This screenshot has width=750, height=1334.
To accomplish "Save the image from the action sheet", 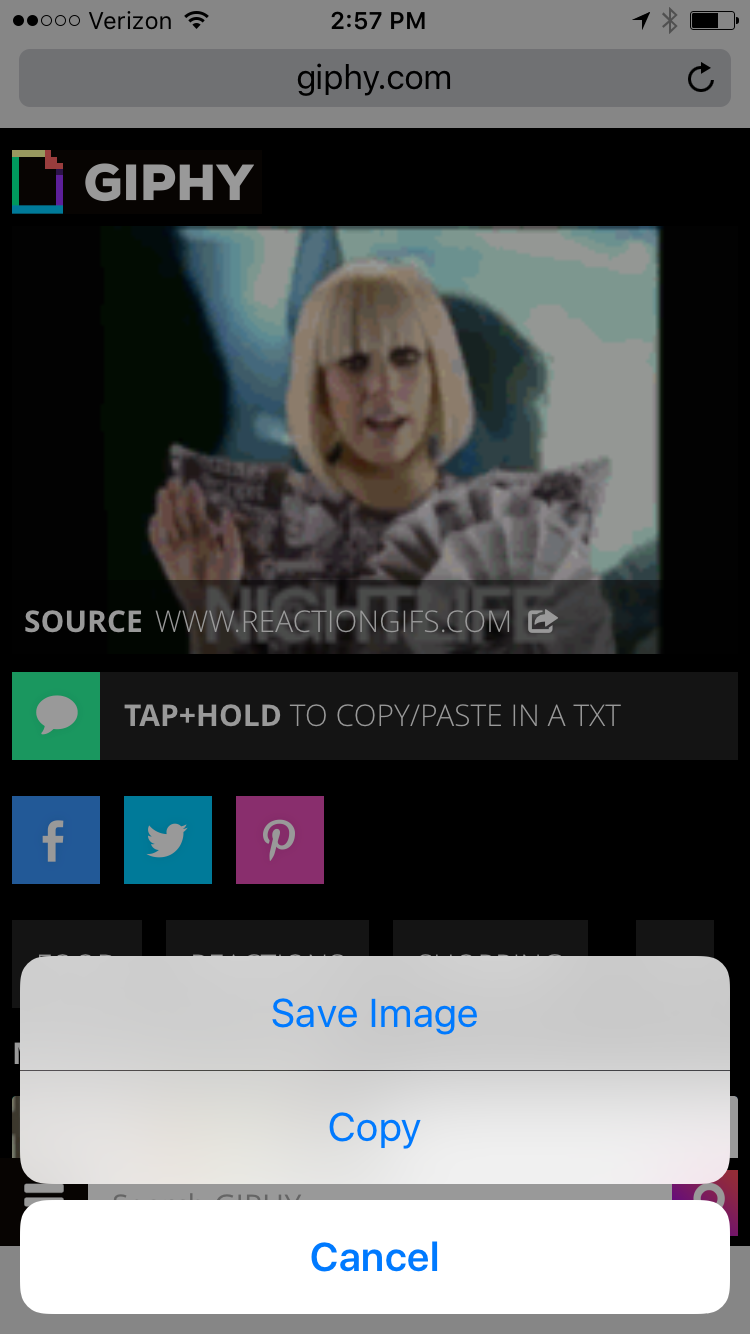I will coord(375,1013).
